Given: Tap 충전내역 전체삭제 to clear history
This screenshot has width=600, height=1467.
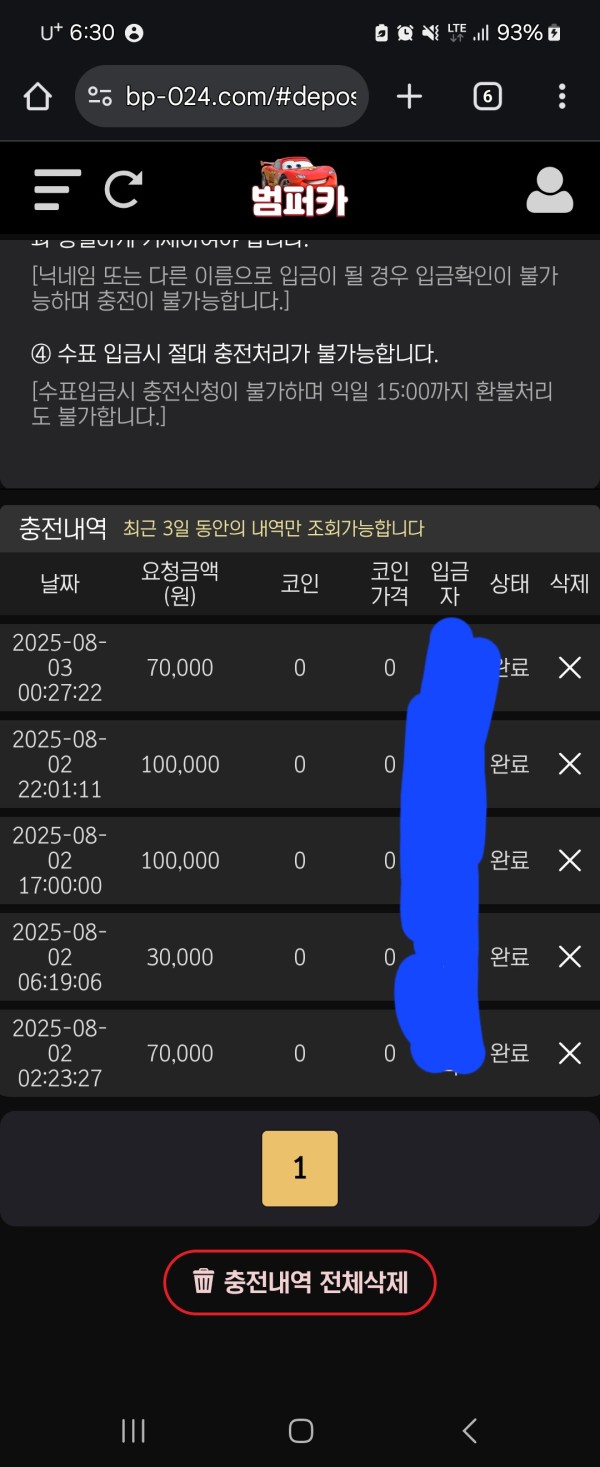Looking at the screenshot, I should (x=300, y=1281).
